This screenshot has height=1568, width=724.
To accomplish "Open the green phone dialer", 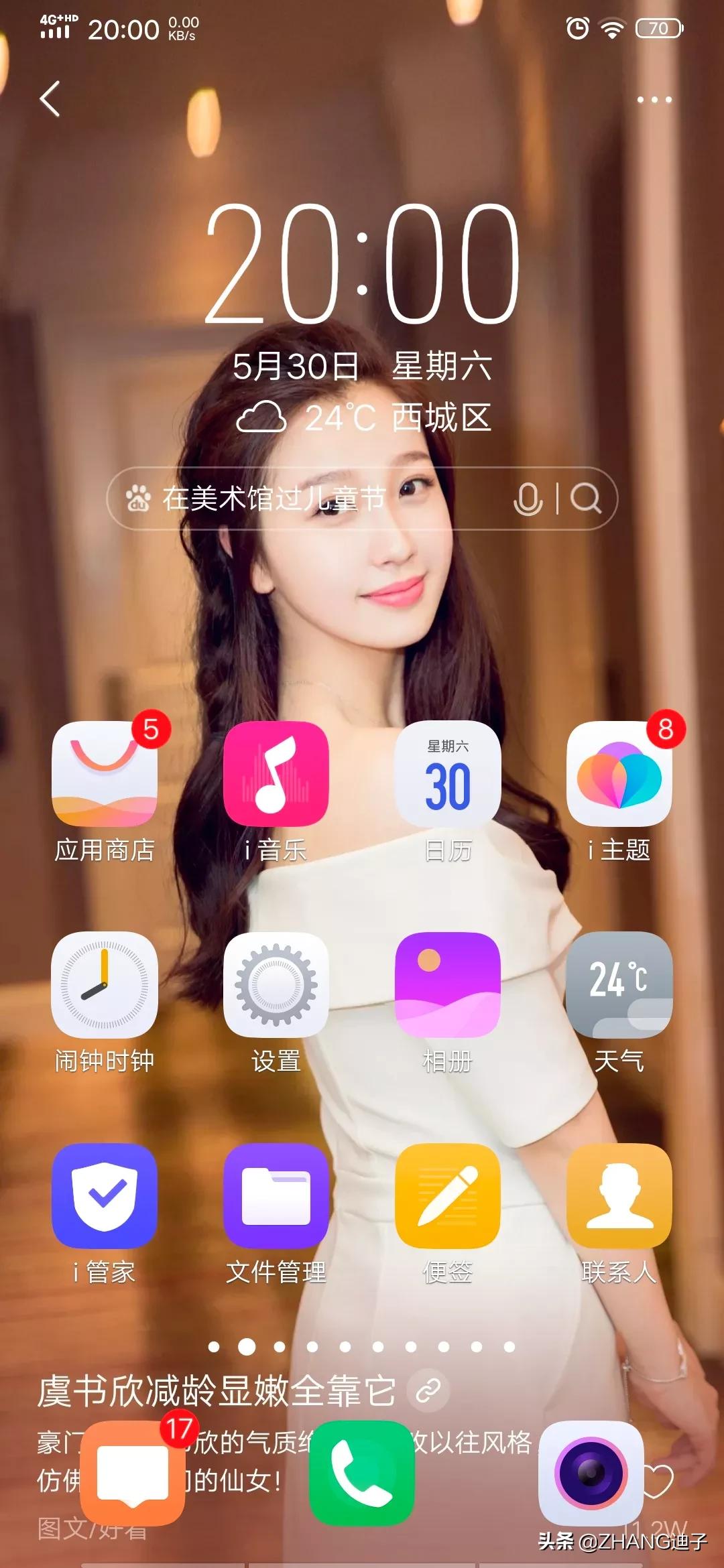I will click(x=362, y=1474).
